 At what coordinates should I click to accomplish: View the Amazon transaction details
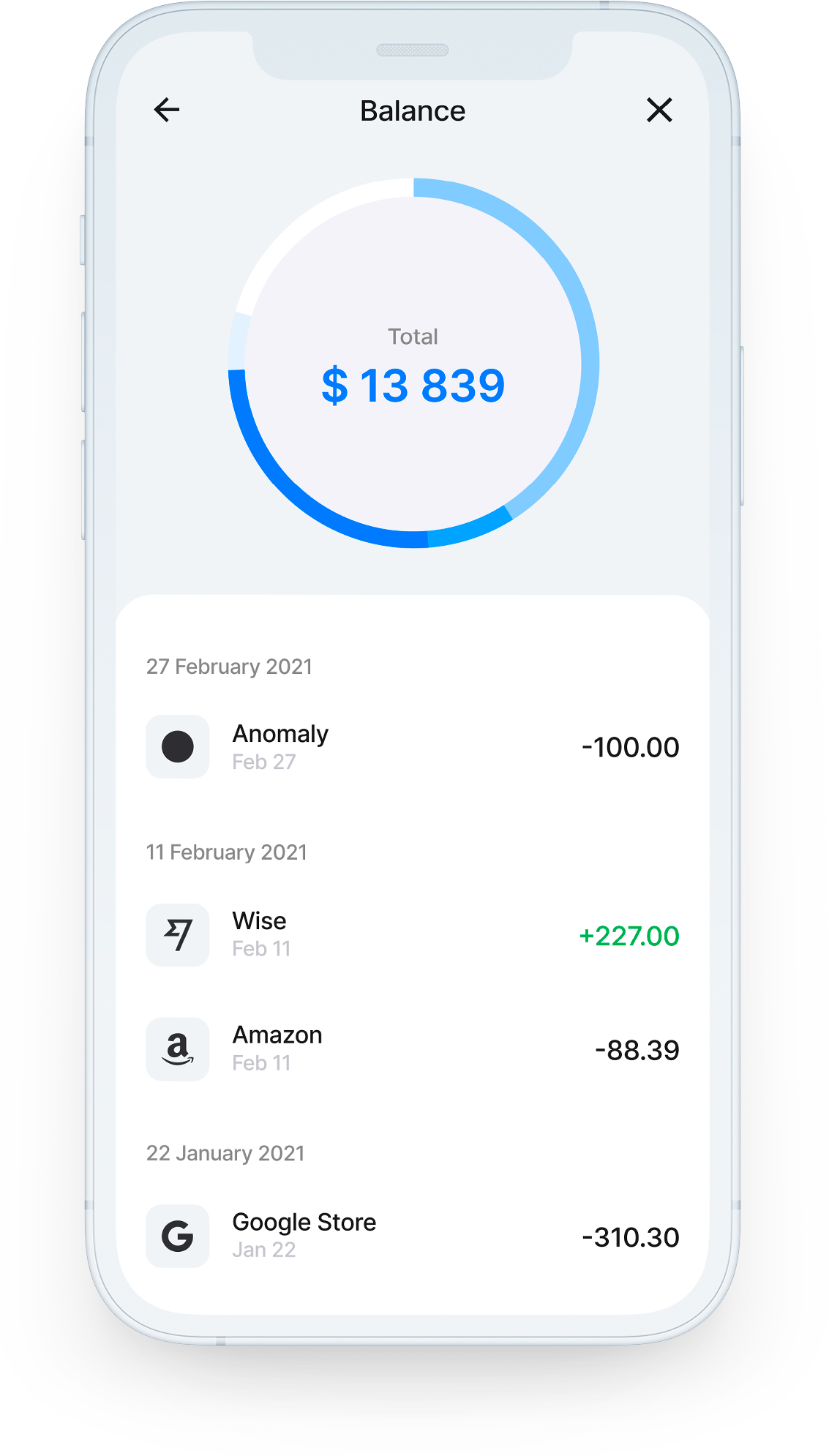(413, 1049)
